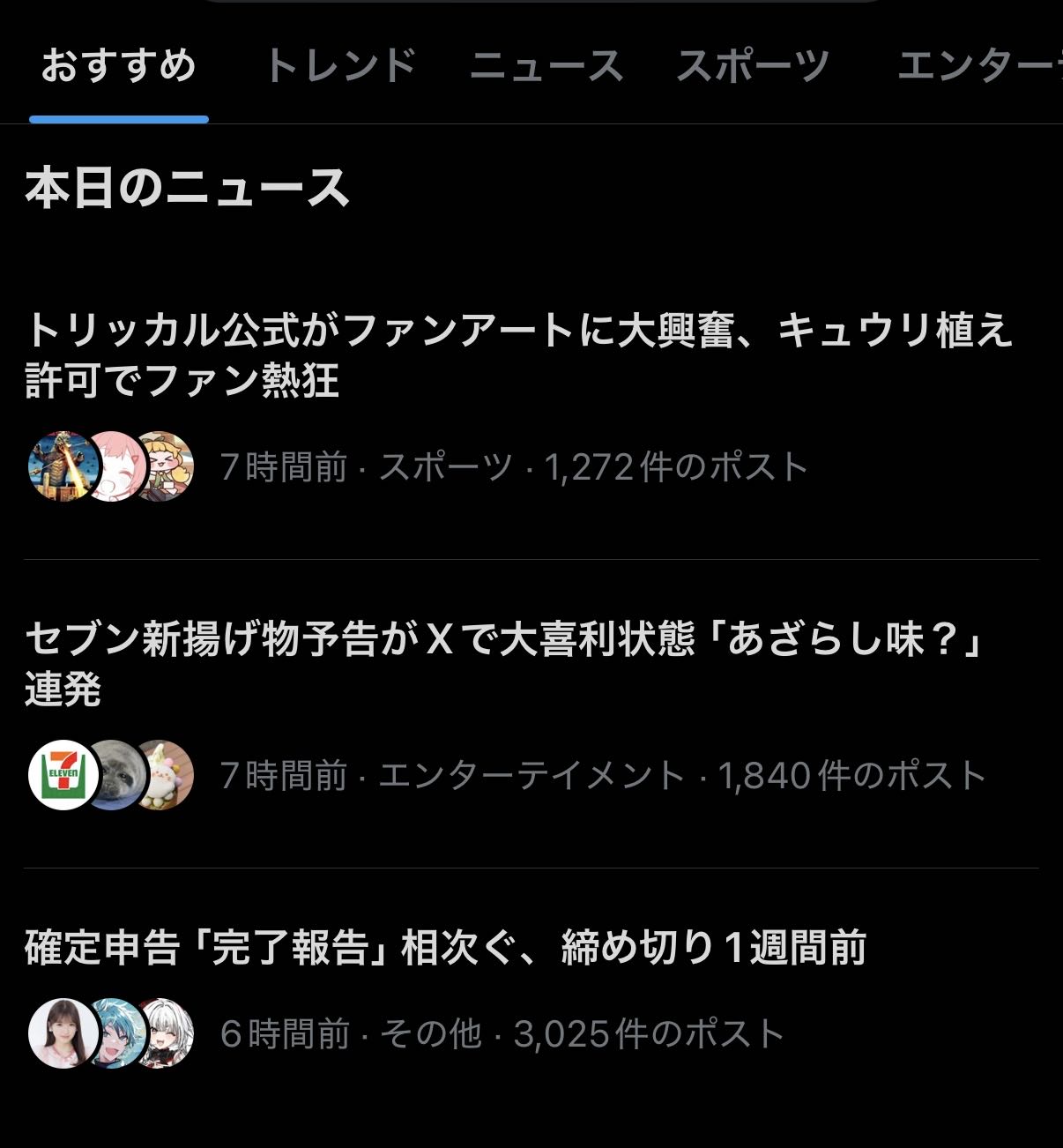The width and height of the screenshot is (1063, 1148).
Task: Select the おすすめ tab
Action: (x=118, y=67)
